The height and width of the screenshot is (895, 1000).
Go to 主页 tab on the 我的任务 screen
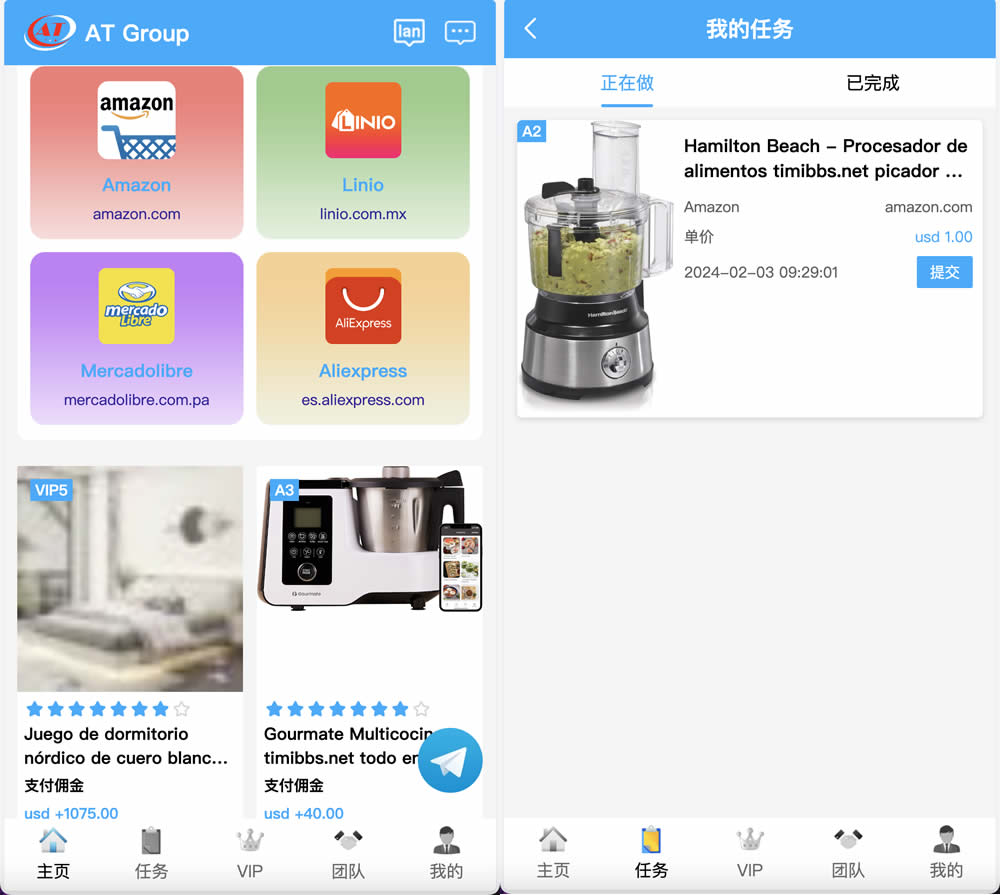(x=553, y=854)
